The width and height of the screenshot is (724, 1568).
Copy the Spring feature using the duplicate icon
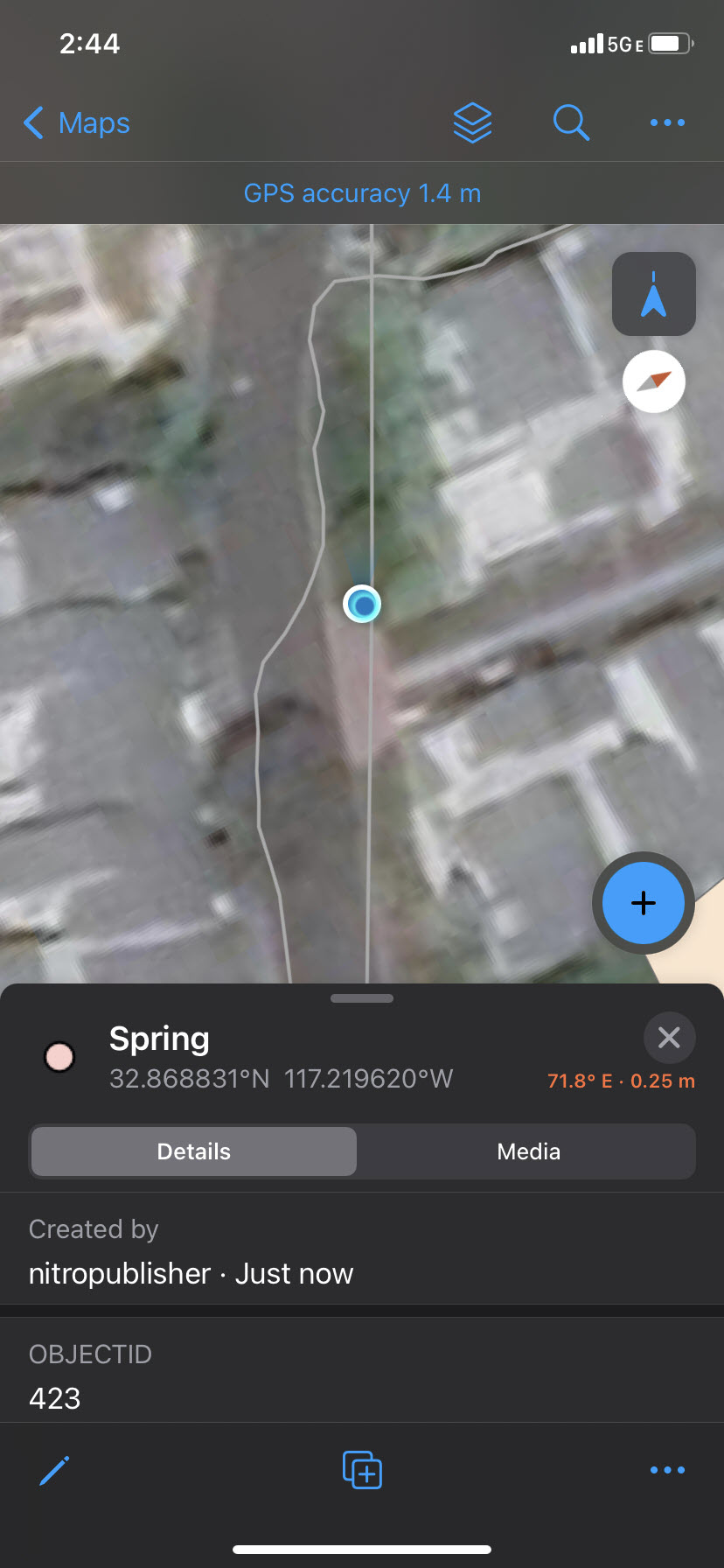(x=362, y=1470)
